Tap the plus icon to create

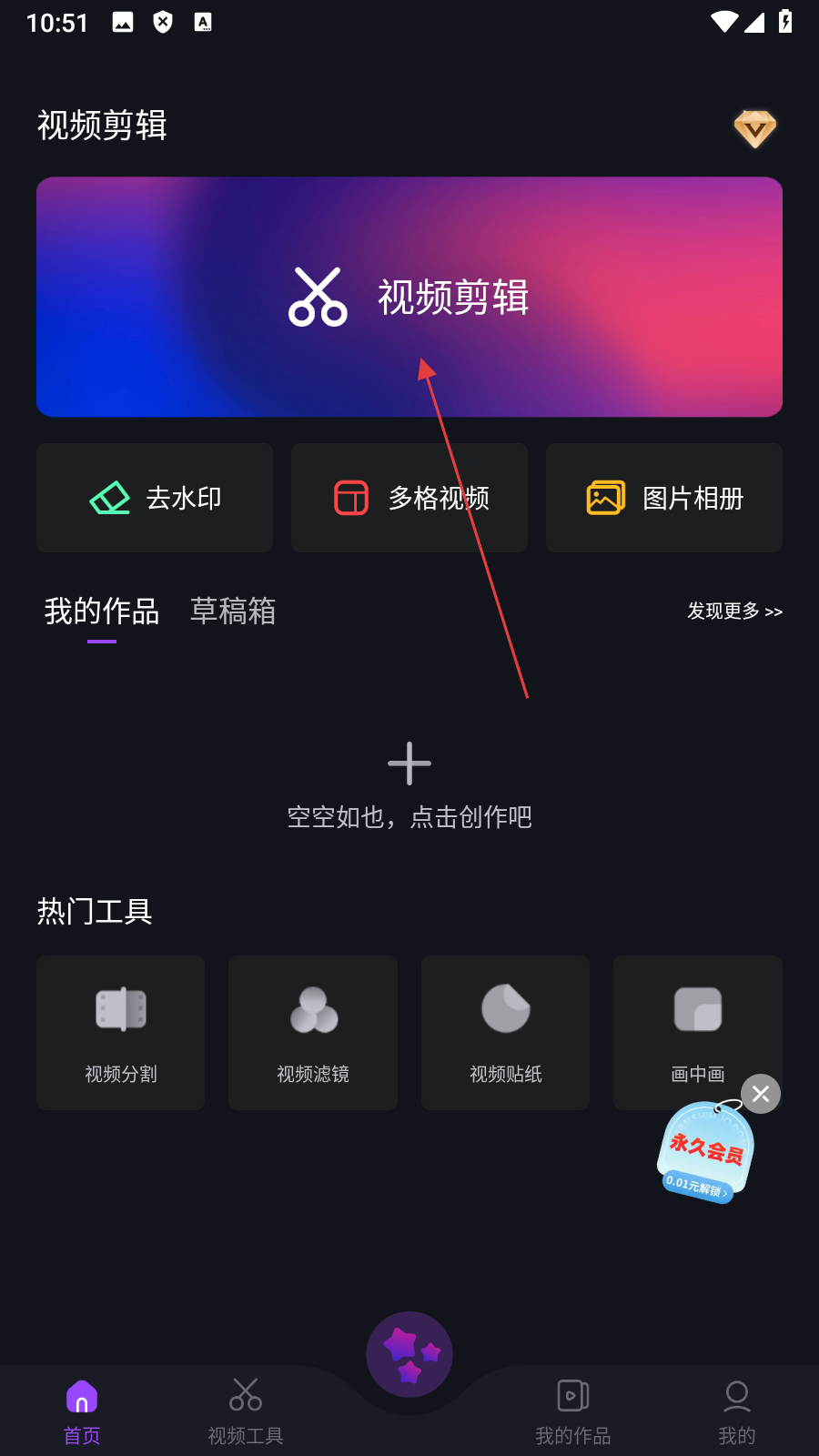coord(409,763)
